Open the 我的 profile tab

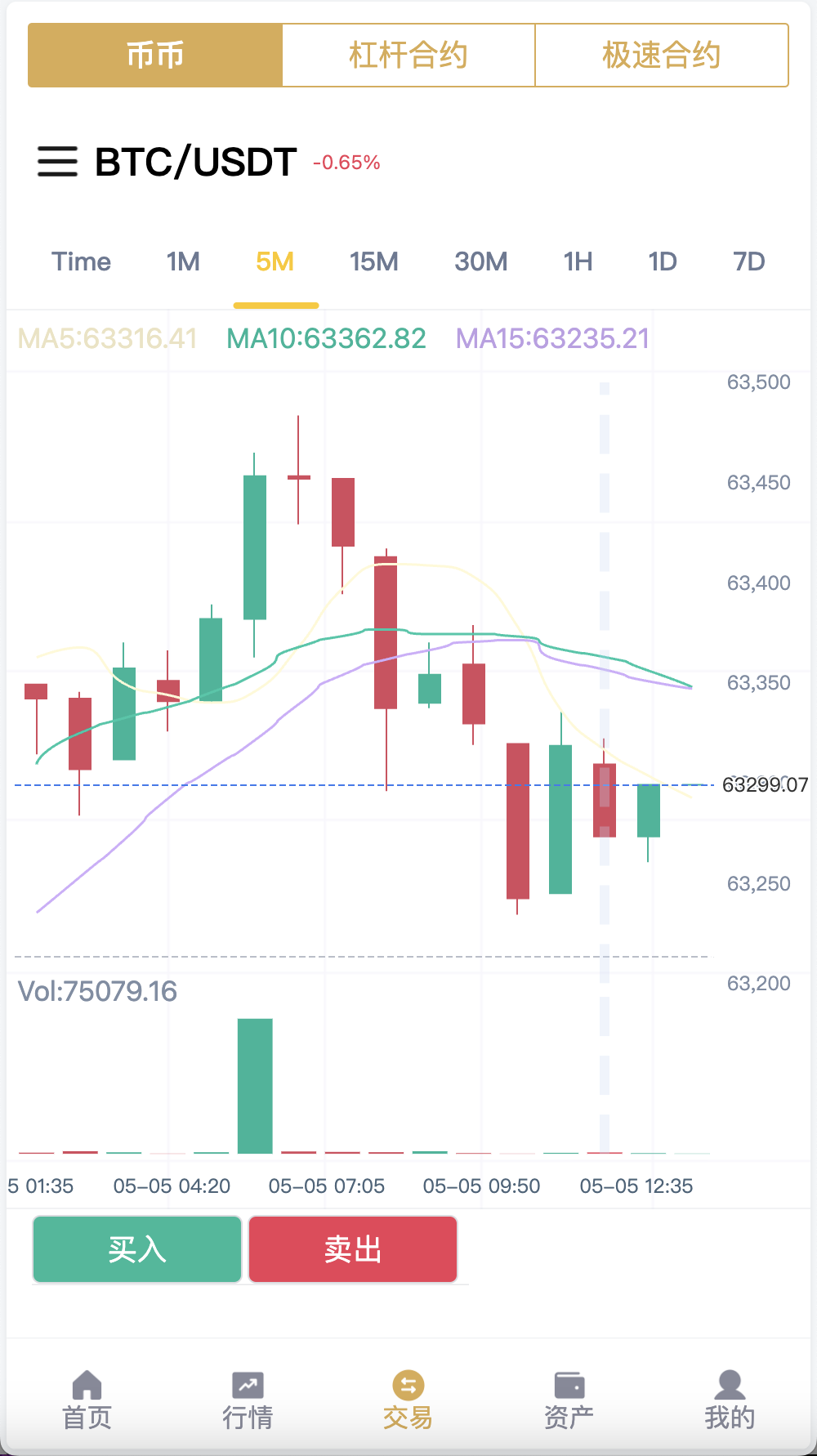730,1400
